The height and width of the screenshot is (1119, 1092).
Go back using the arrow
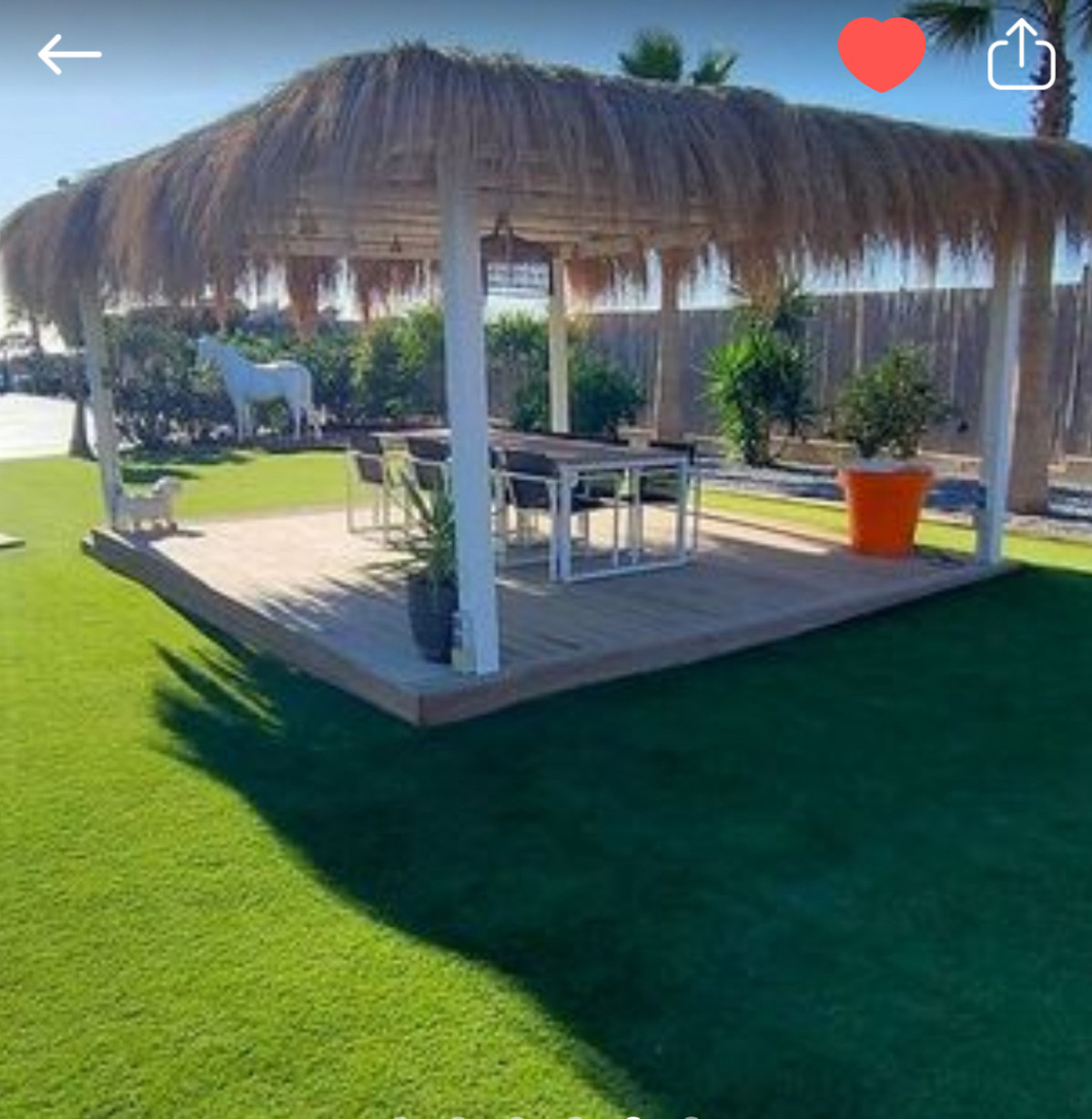click(x=69, y=55)
